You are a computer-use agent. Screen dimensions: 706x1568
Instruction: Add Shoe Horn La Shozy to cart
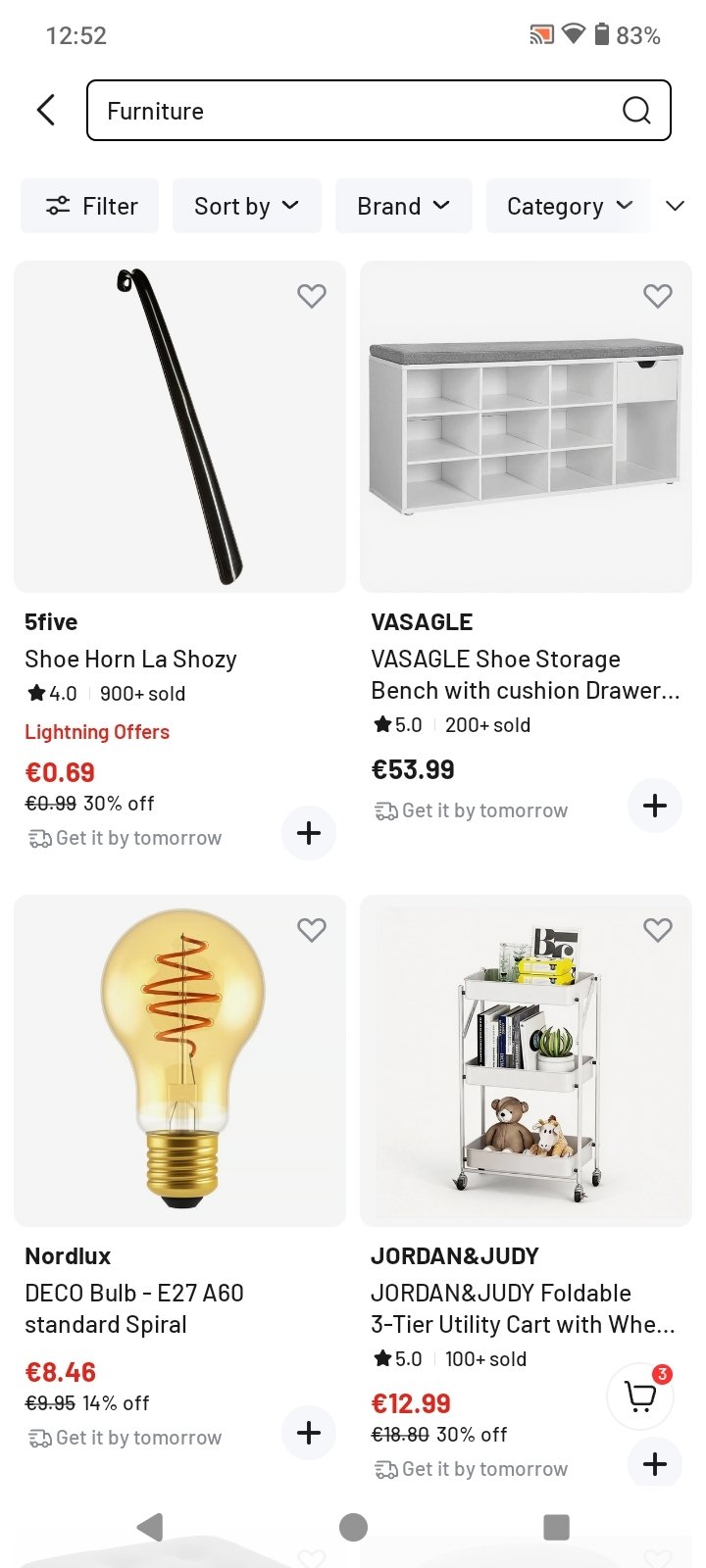click(309, 833)
